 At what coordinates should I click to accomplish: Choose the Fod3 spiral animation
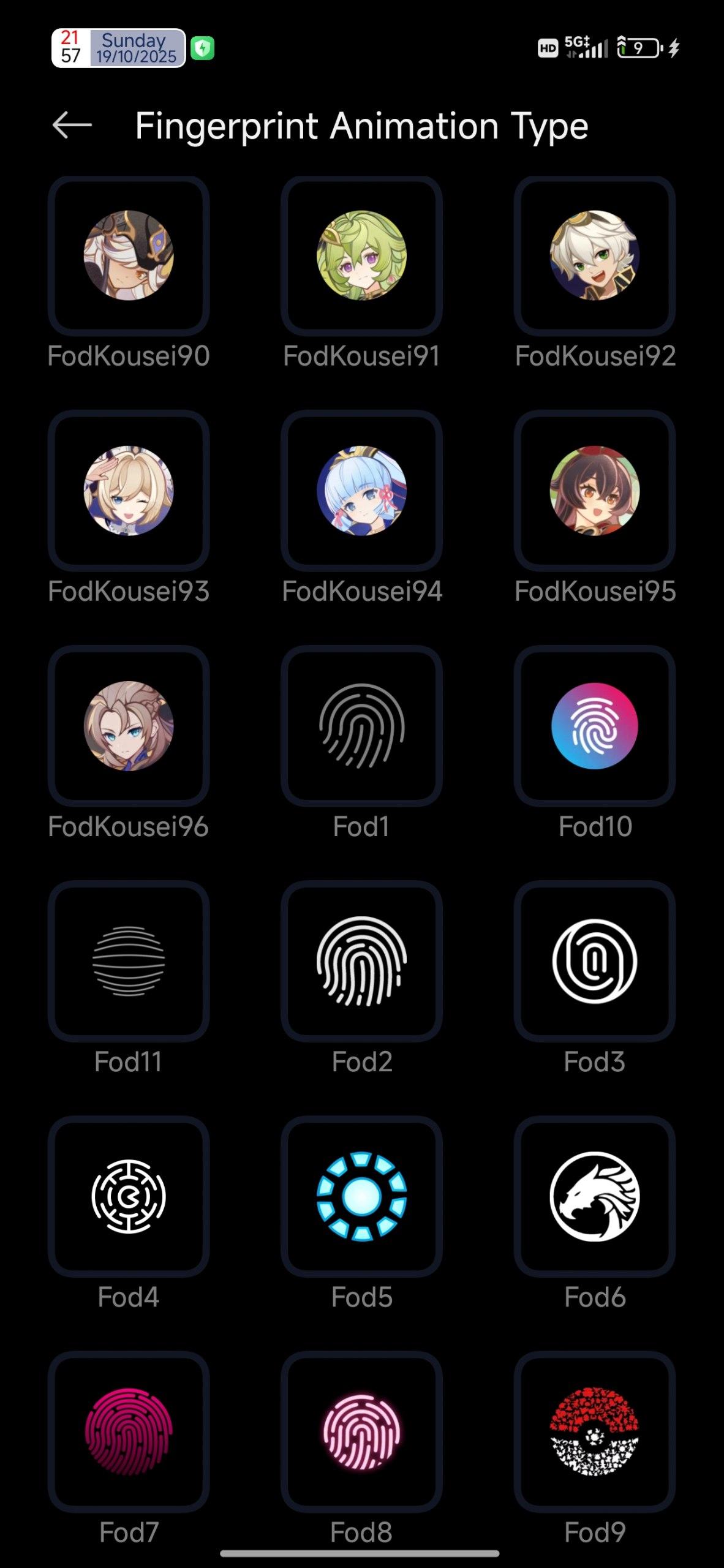pyautogui.click(x=594, y=961)
